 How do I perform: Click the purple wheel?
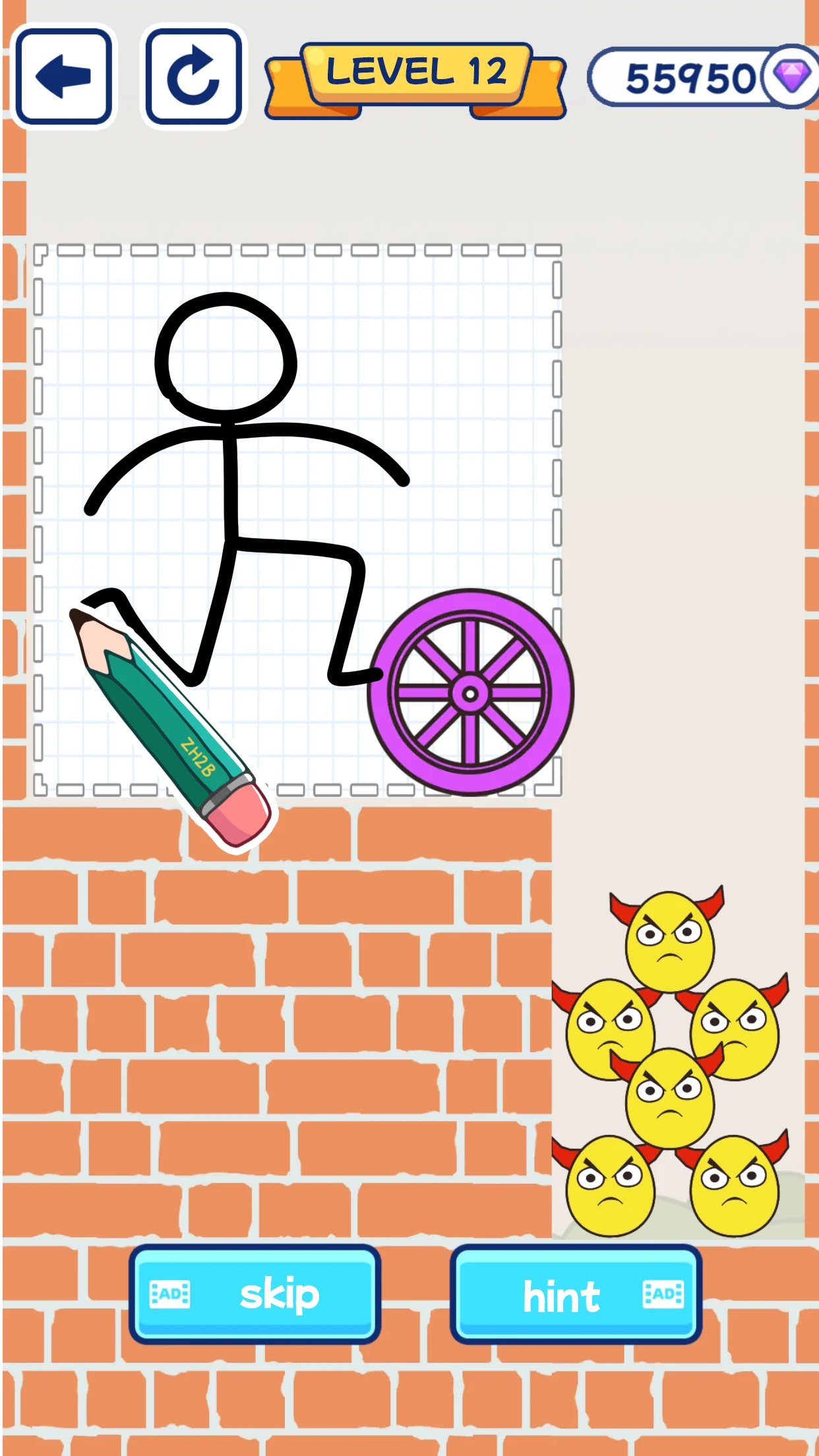coord(470,692)
